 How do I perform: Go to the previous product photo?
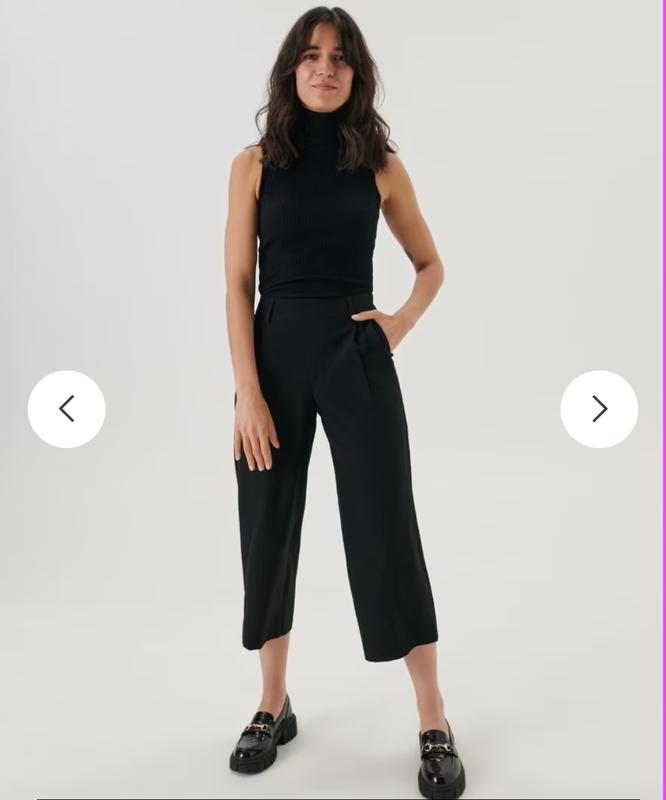coord(66,408)
